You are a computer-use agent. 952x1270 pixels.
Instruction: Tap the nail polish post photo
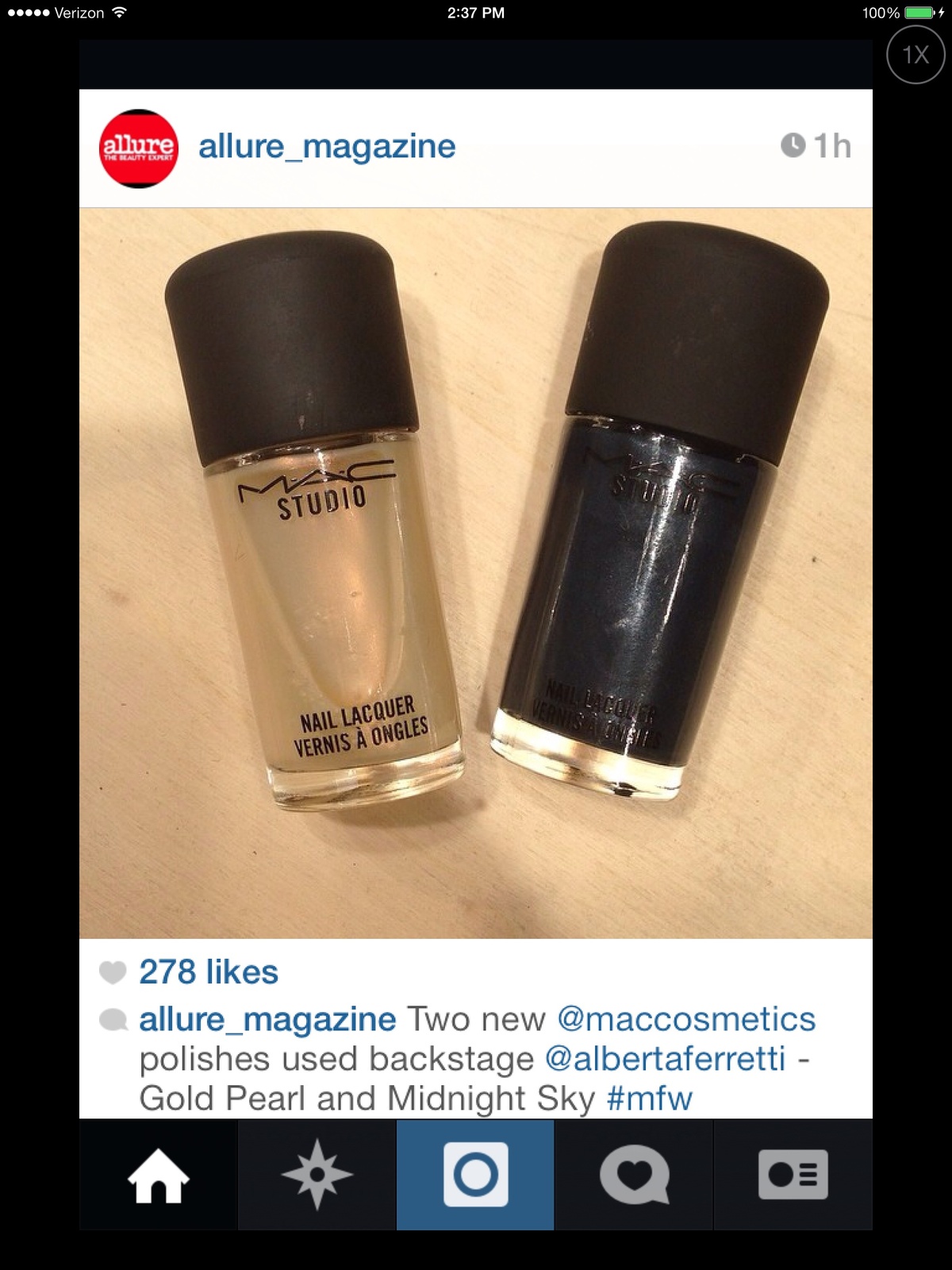point(476,573)
